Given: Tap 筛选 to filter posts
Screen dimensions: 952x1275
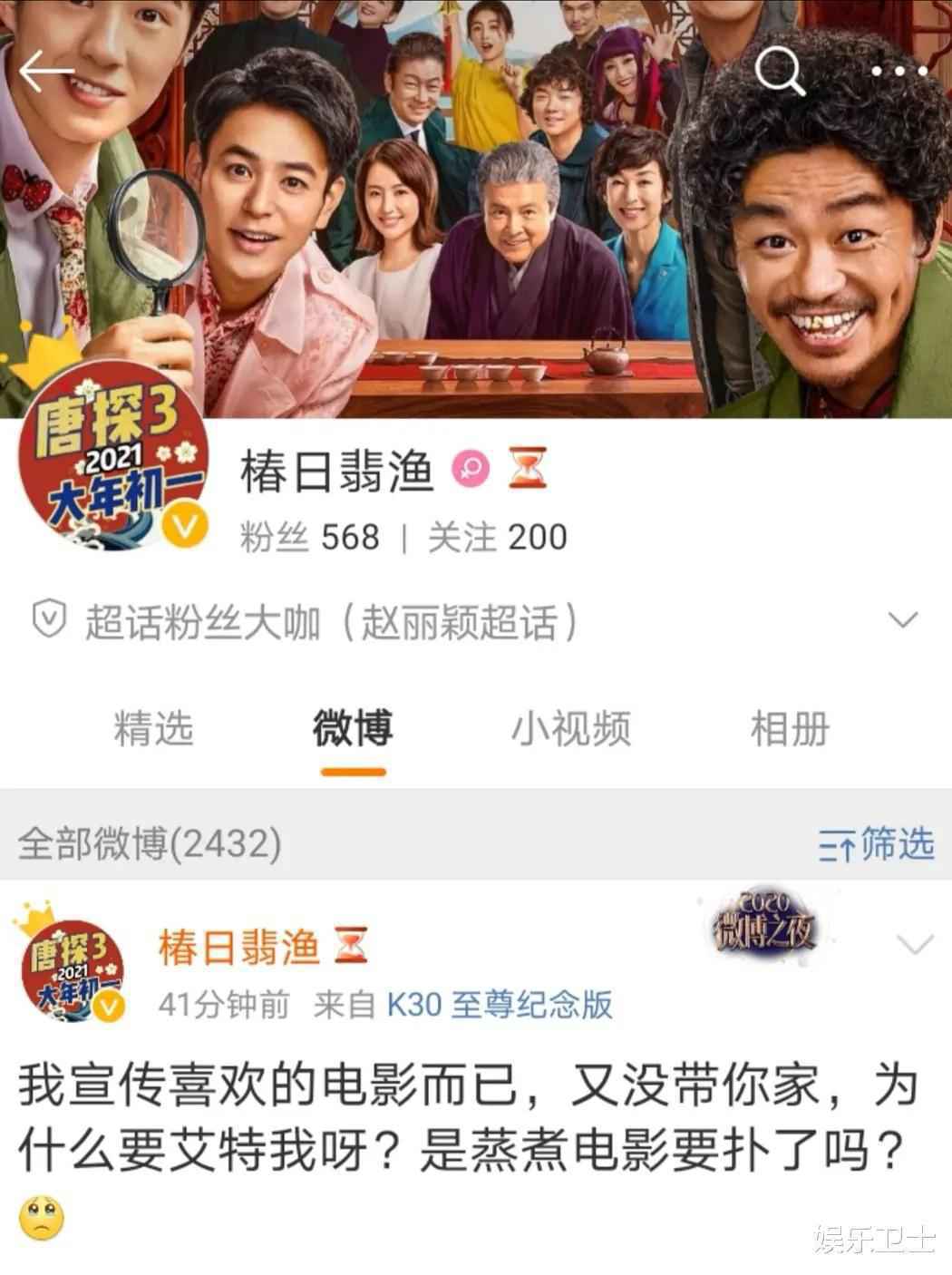Looking at the screenshot, I should [x=876, y=844].
